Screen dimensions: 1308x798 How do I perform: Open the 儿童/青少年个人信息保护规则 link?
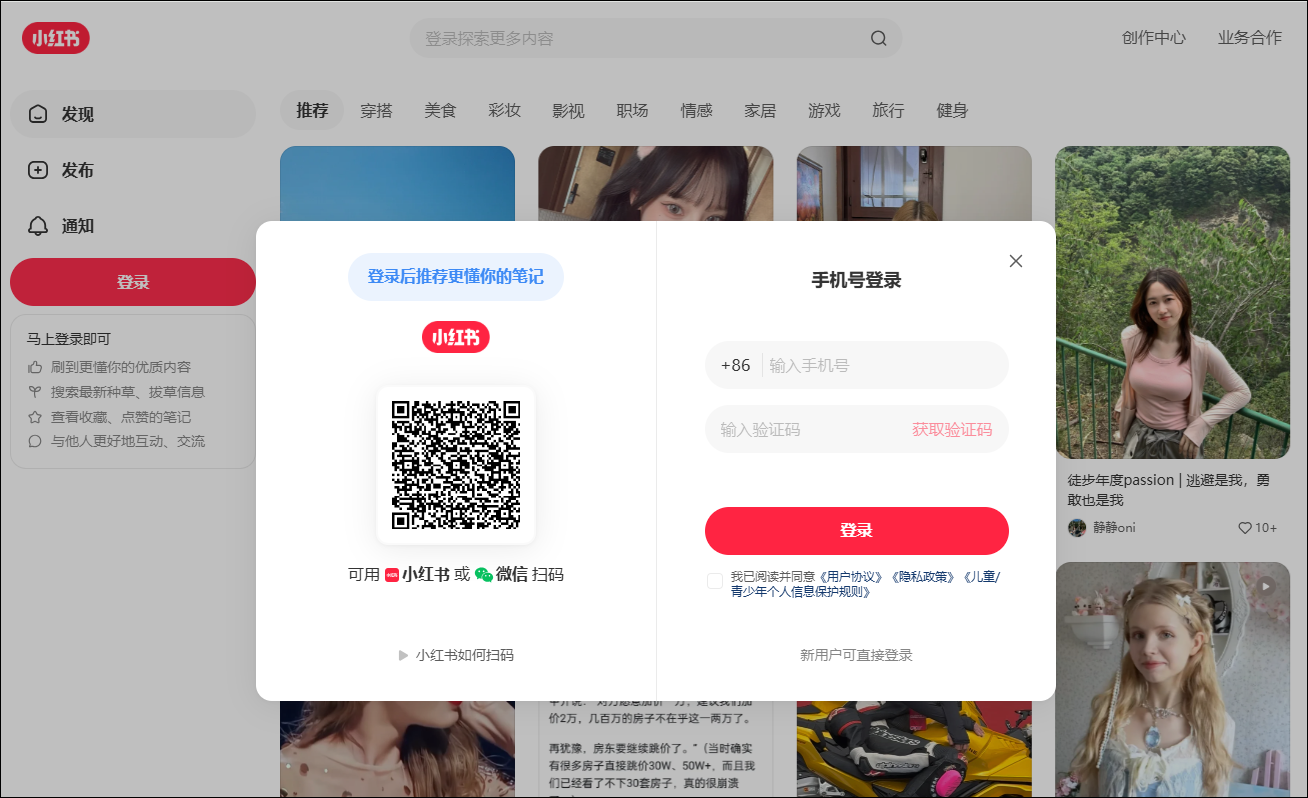click(x=800, y=592)
